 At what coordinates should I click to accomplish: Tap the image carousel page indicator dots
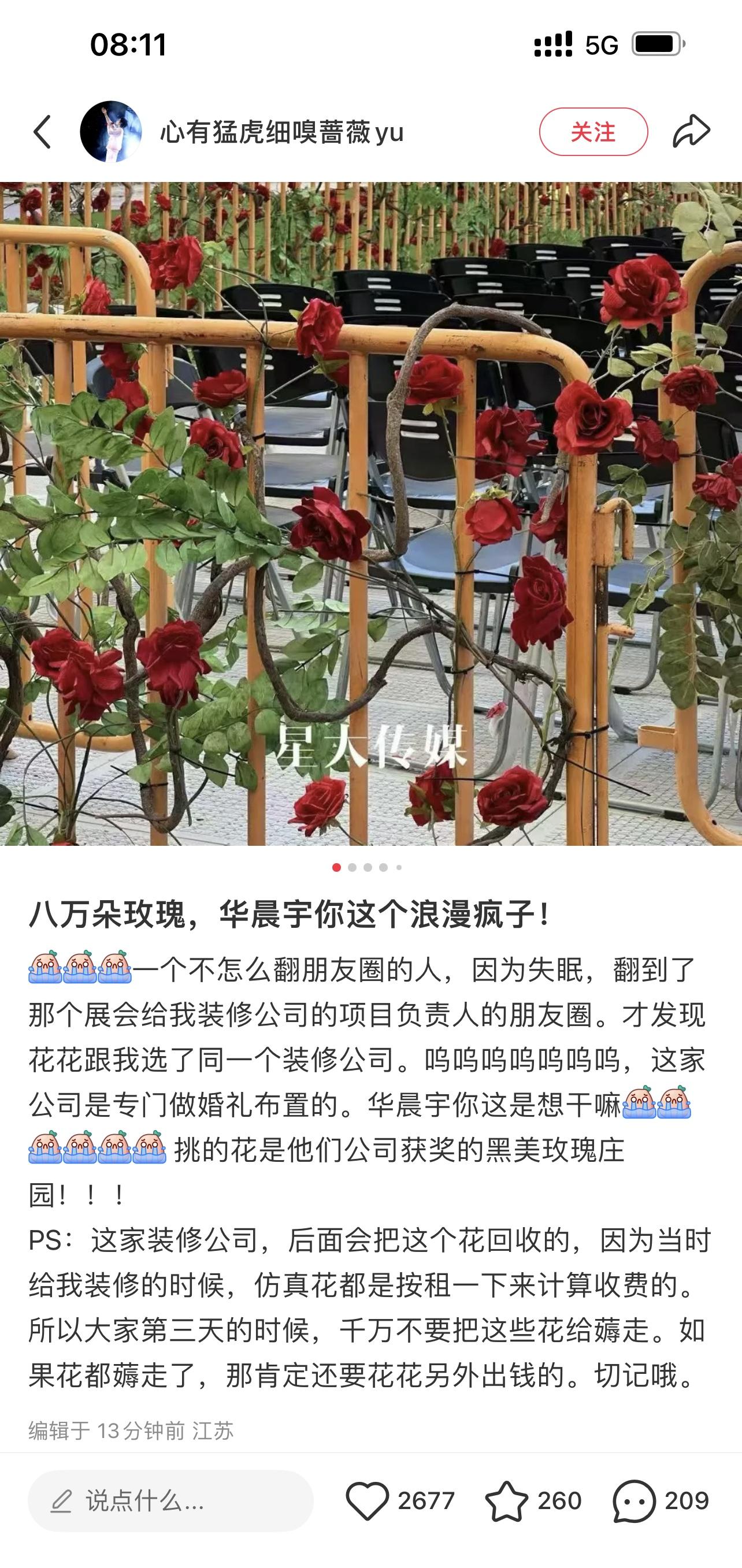click(x=367, y=867)
